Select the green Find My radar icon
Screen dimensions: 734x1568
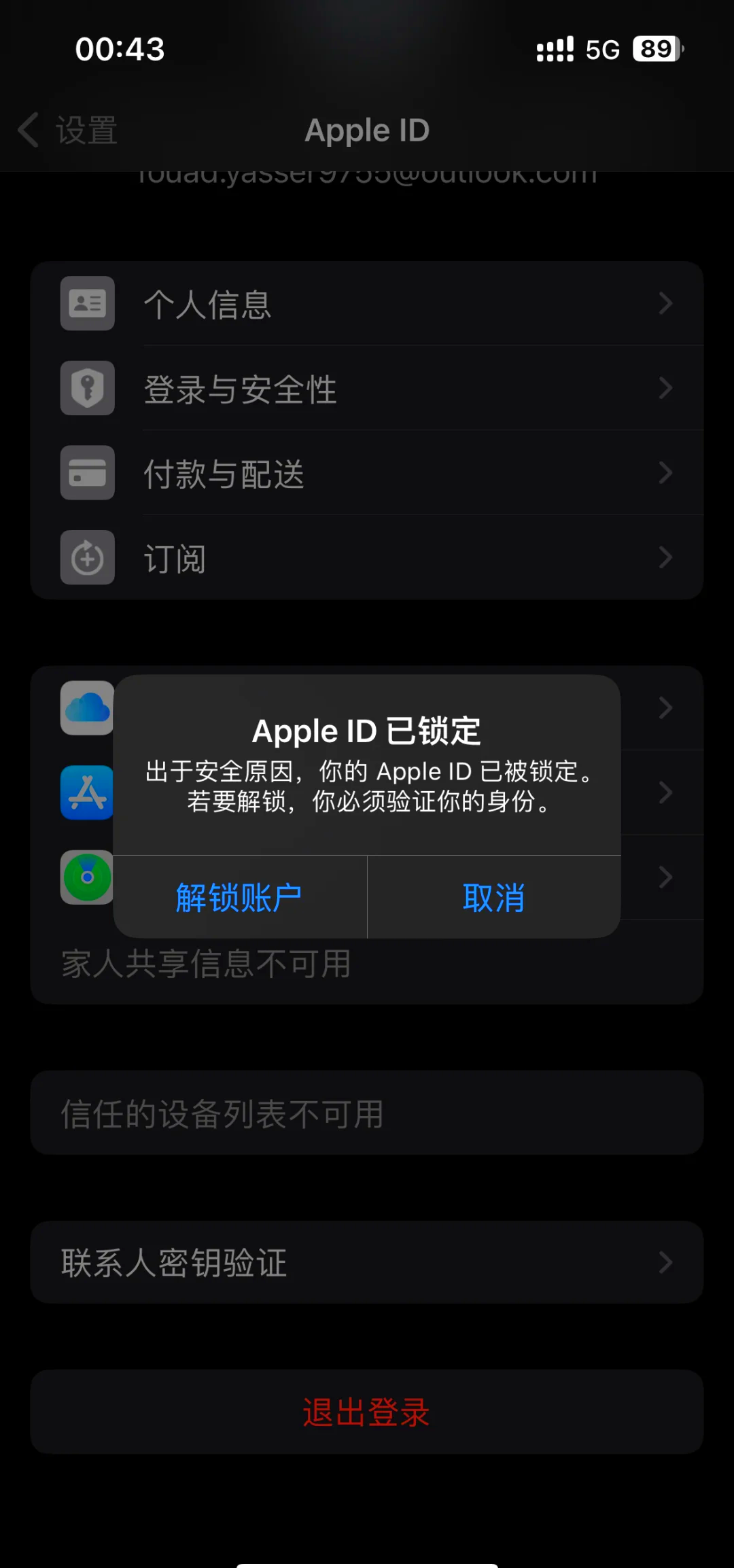[x=86, y=877]
